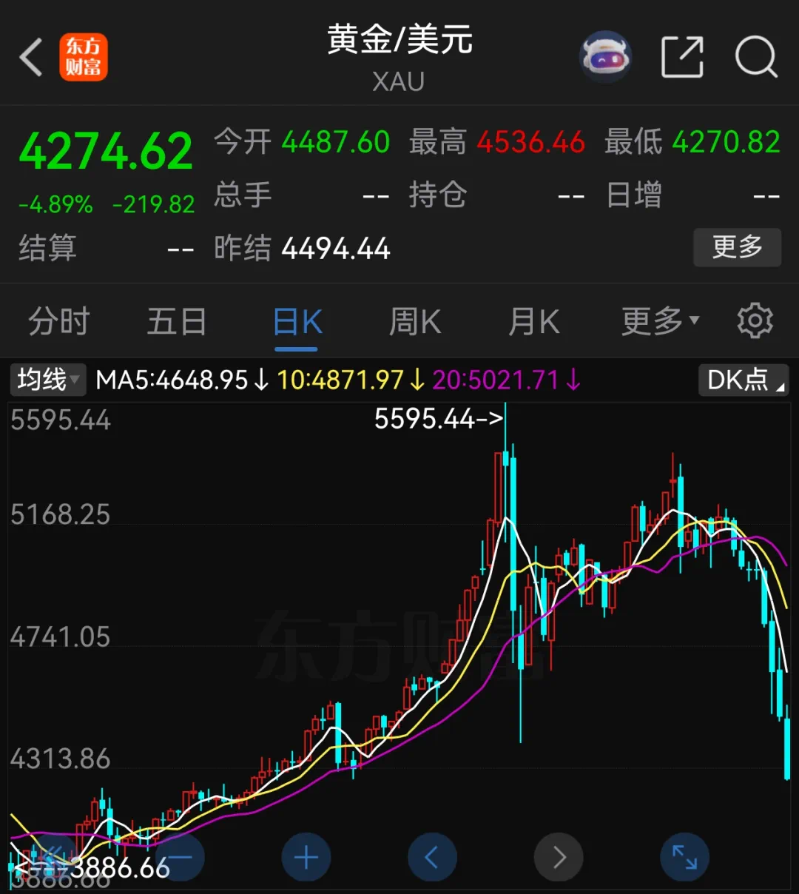Screen dimensions: 799x894
Task: Click the 日K tab to refresh daily view
Action: point(295,321)
